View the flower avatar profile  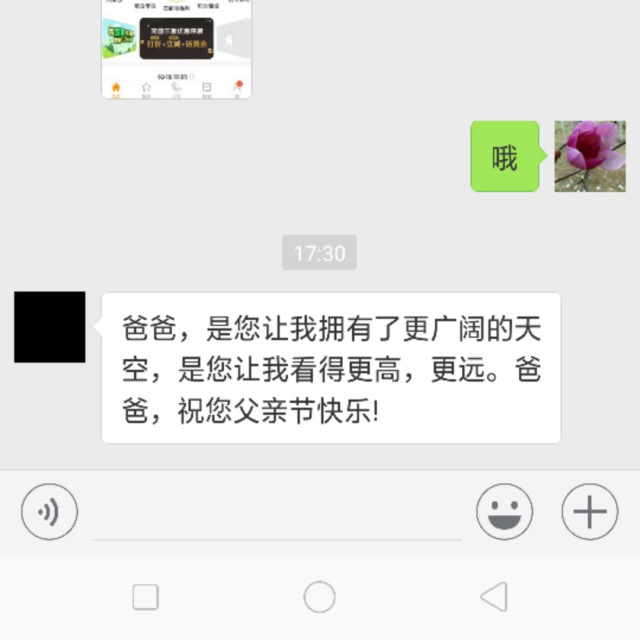(x=590, y=156)
